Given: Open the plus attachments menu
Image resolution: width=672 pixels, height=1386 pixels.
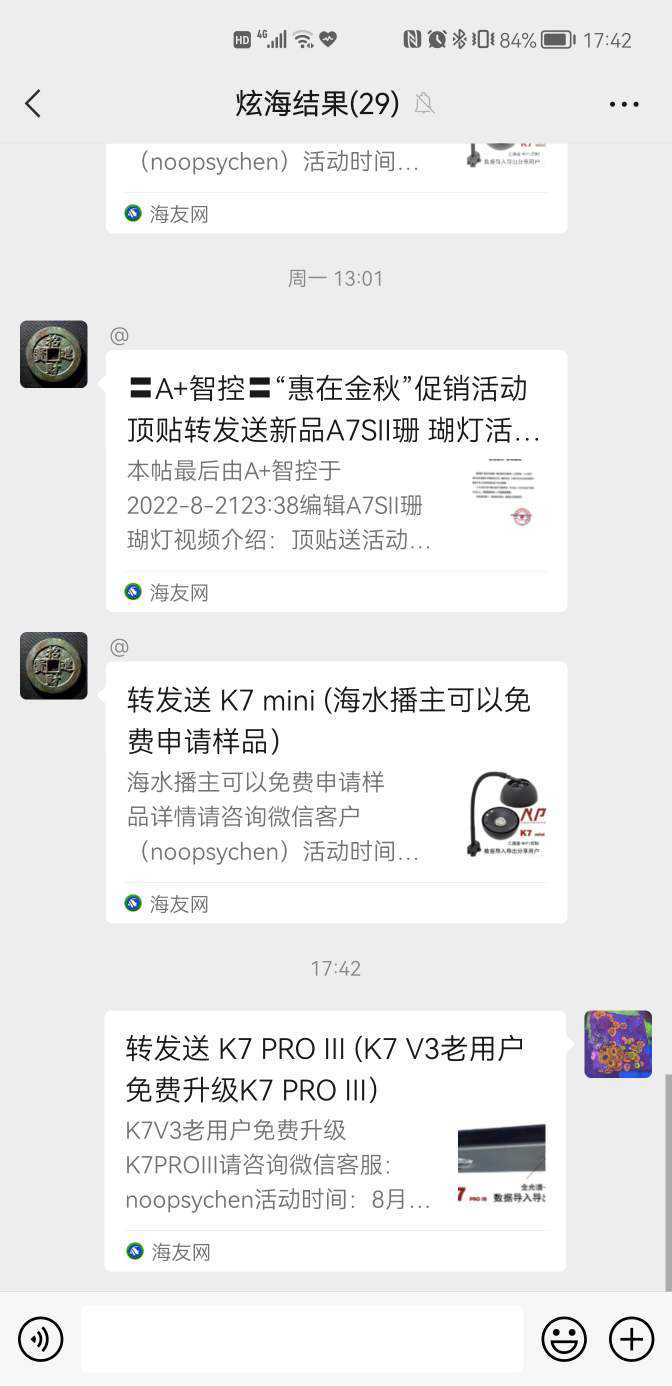Looking at the screenshot, I should (631, 1339).
